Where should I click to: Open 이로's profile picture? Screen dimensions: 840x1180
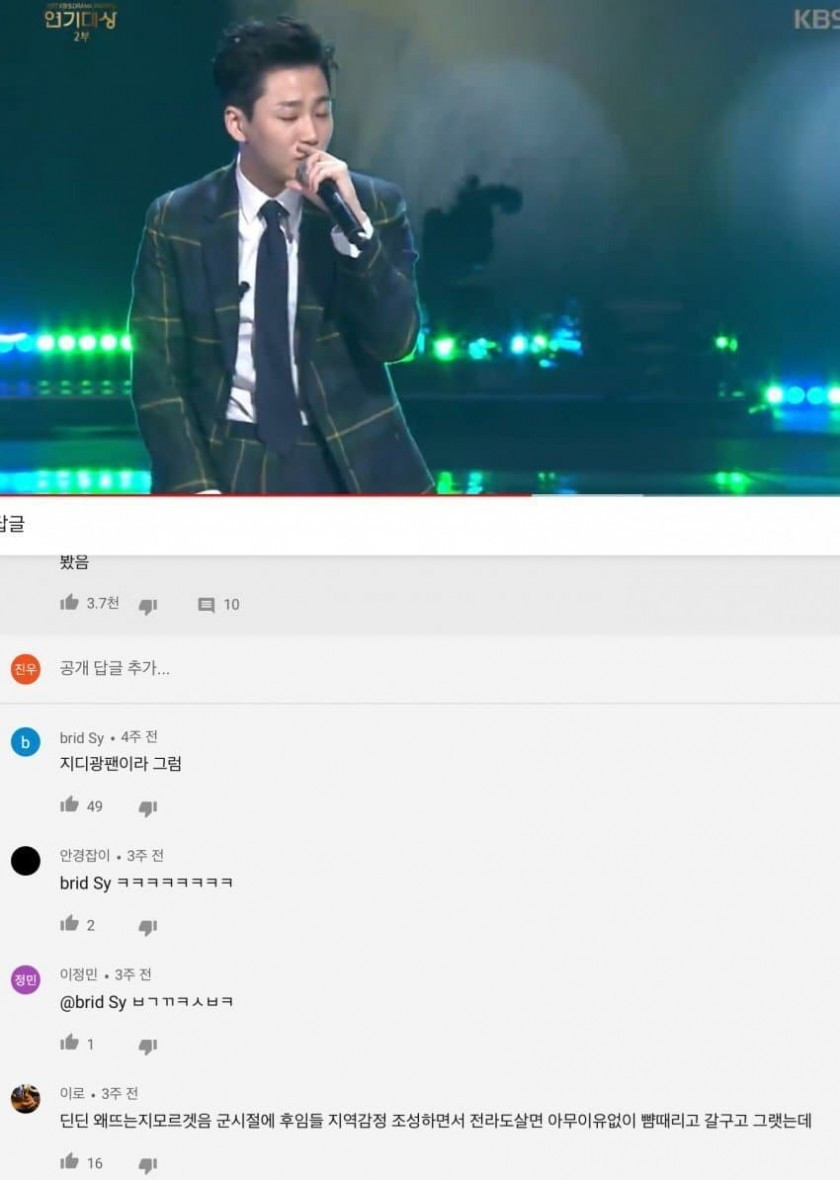pyautogui.click(x=26, y=1098)
